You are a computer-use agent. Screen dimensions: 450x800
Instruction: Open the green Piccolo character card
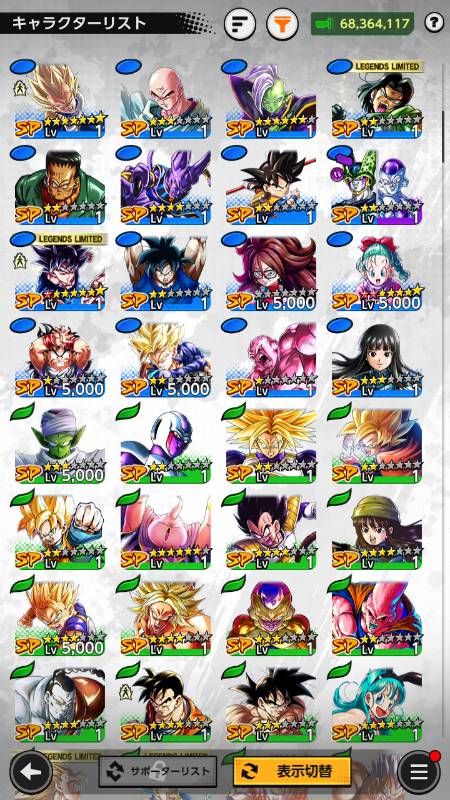60,445
